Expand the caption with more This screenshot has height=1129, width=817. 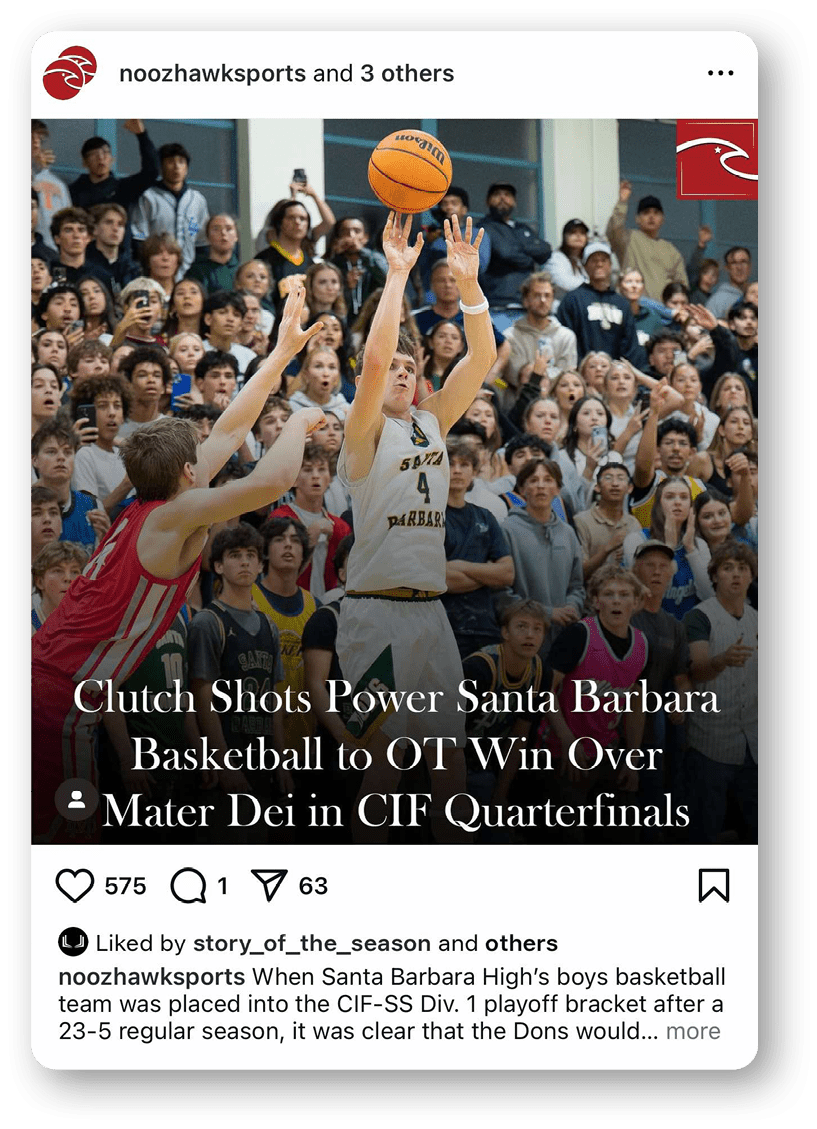click(693, 1031)
